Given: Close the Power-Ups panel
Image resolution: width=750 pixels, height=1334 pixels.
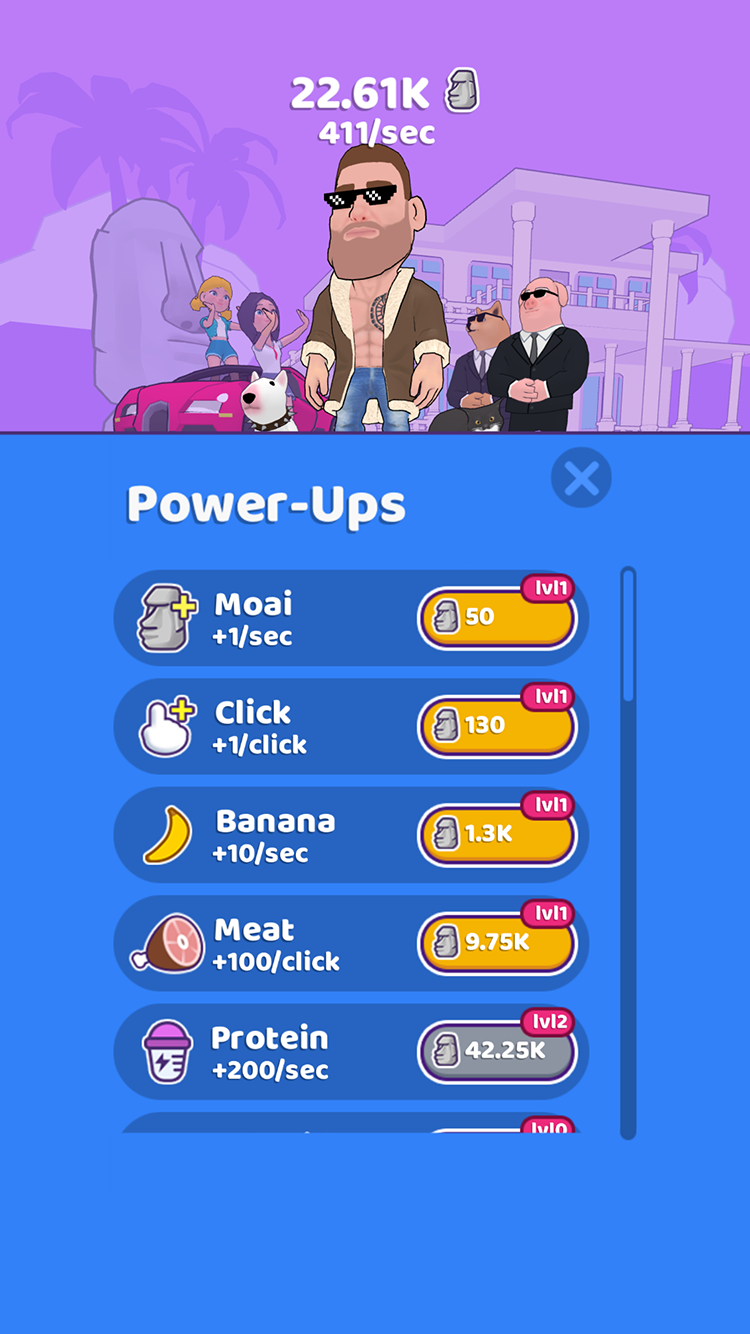Looking at the screenshot, I should (x=581, y=479).
